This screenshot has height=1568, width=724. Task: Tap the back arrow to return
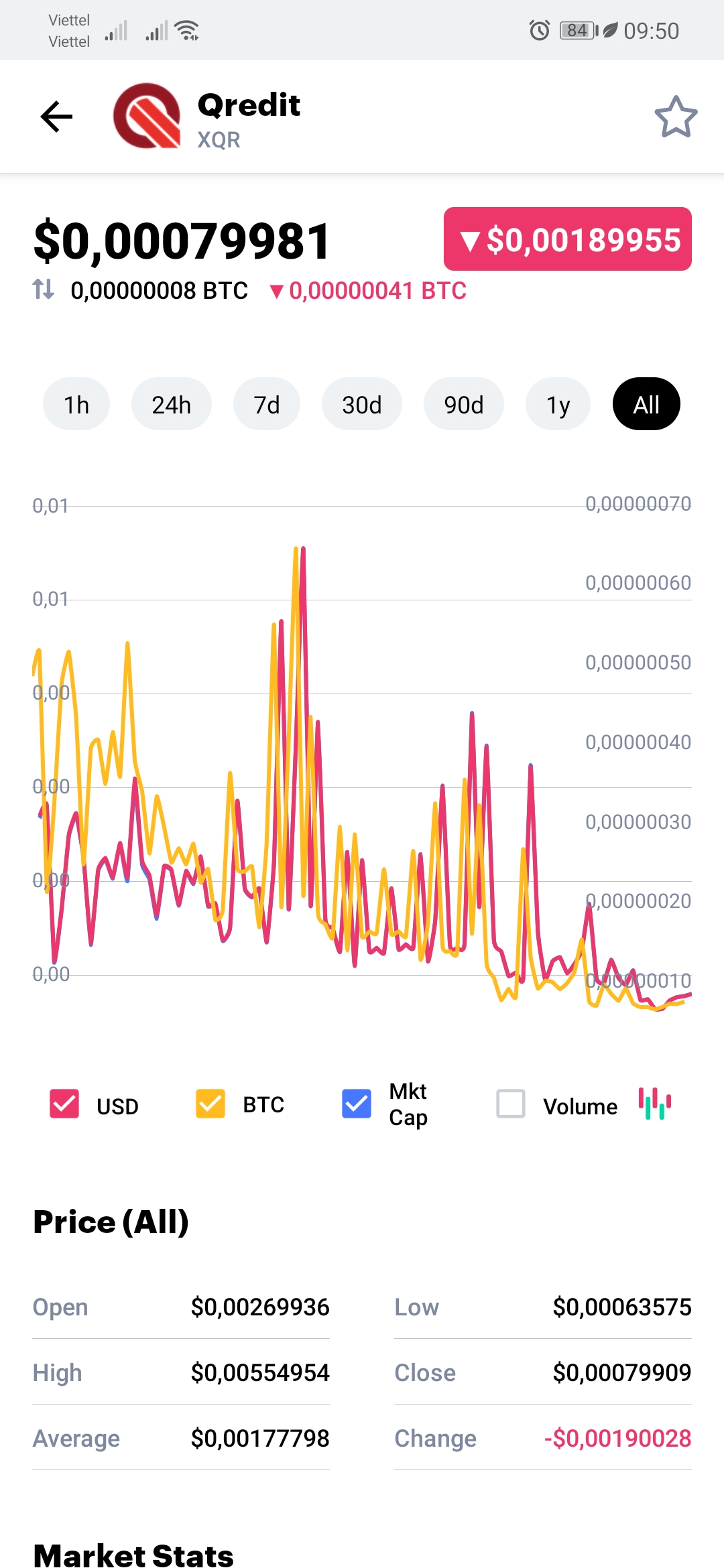pyautogui.click(x=56, y=116)
